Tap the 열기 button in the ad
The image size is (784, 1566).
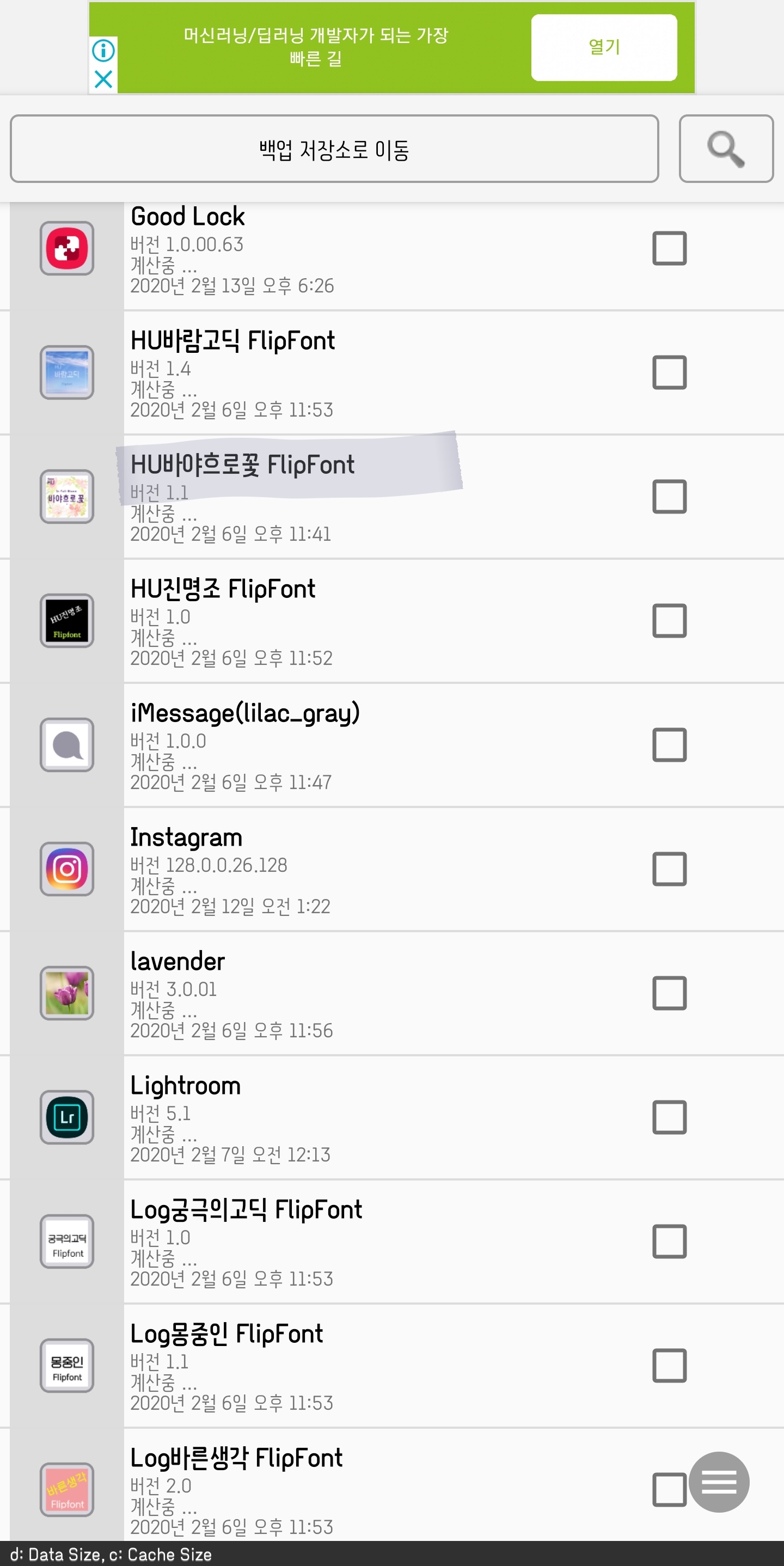tap(603, 47)
